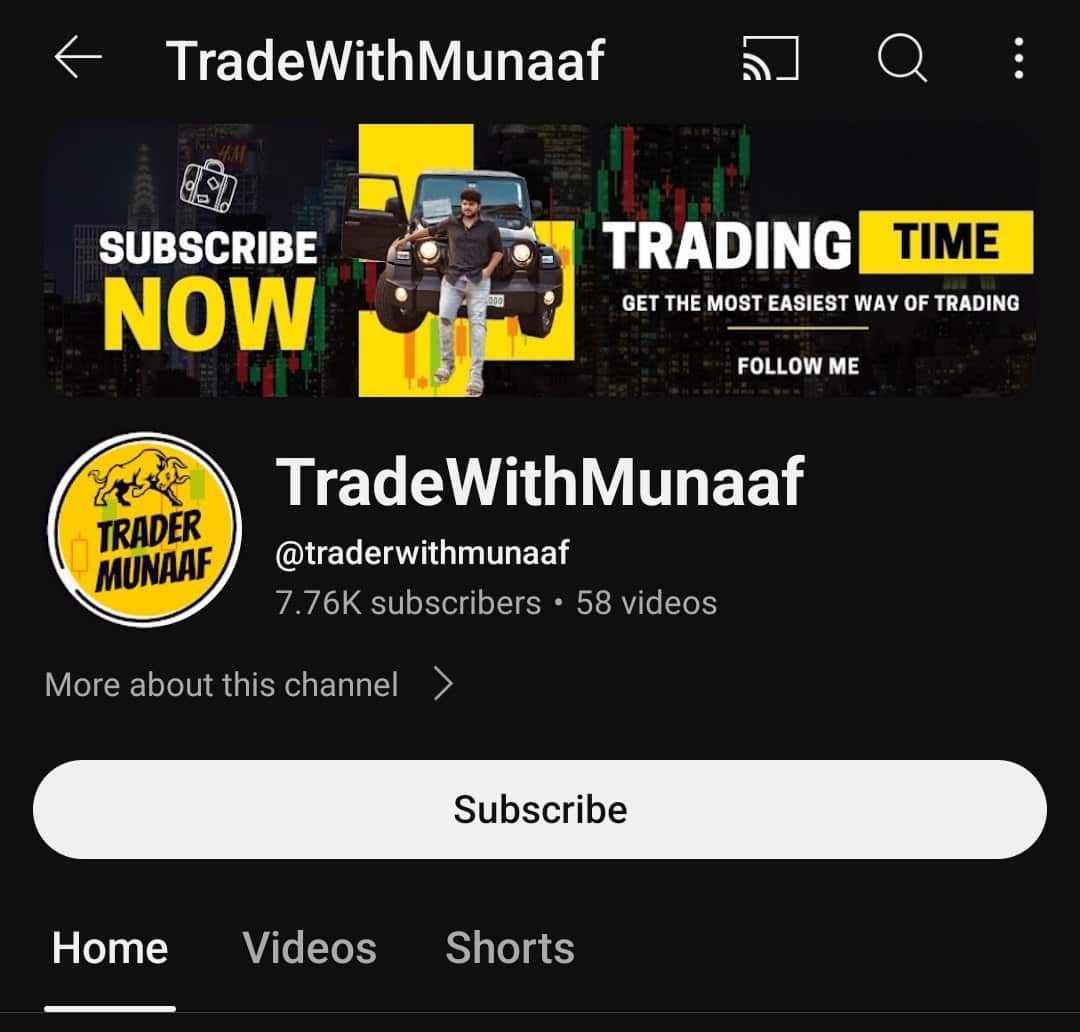Viewport: 1080px width, 1032px height.
Task: Expand More about this channel
Action: coord(250,685)
